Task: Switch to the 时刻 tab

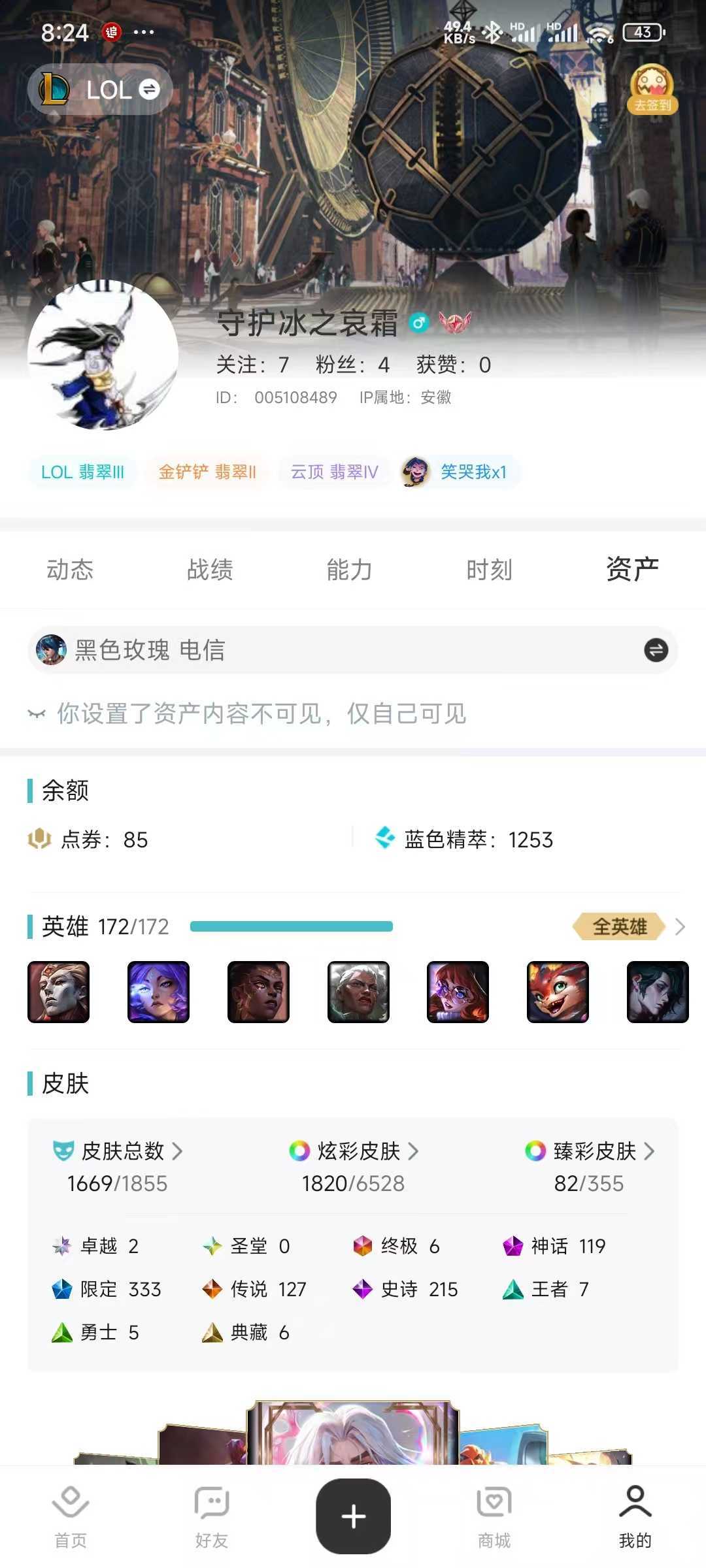Action: point(490,570)
